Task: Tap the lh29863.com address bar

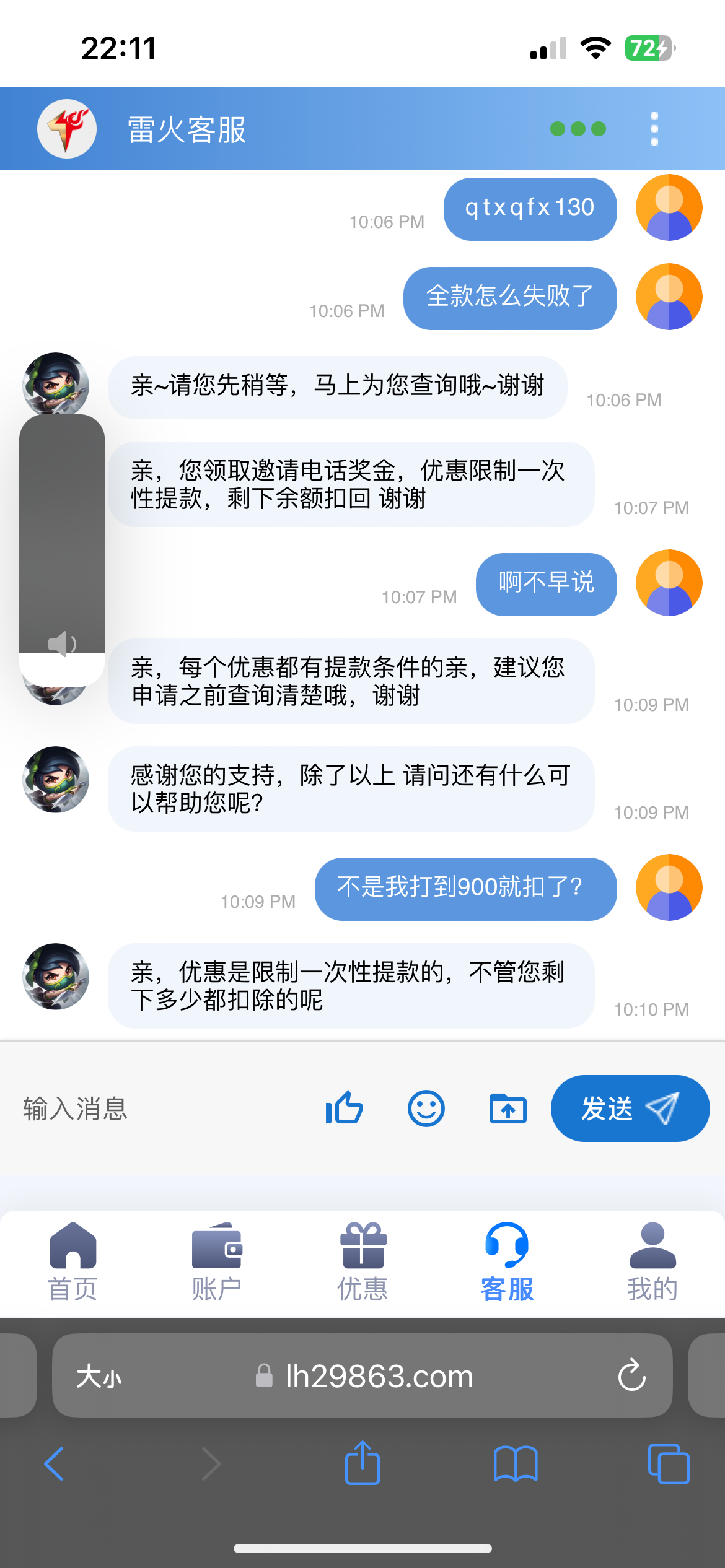Action: coord(372,1376)
